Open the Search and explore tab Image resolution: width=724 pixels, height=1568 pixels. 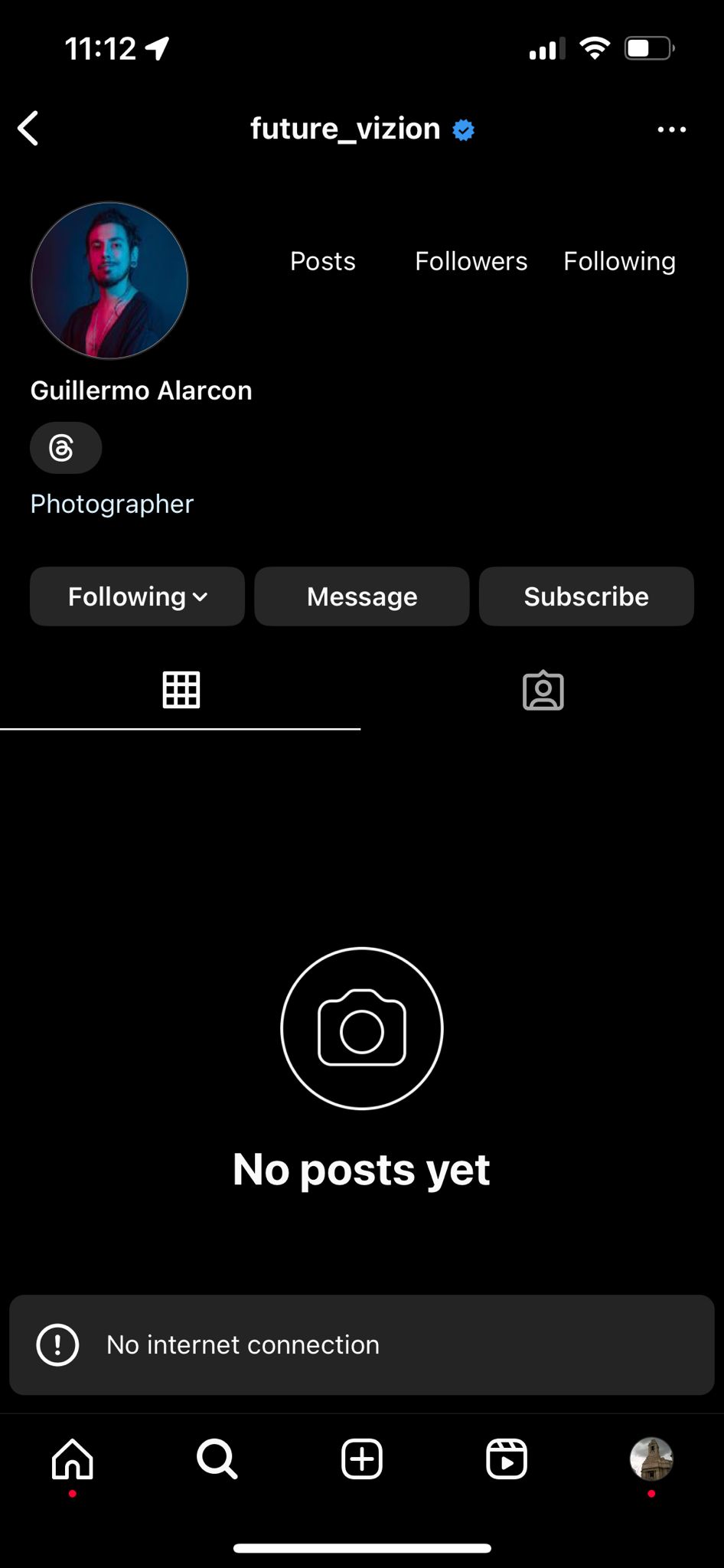(x=217, y=1459)
